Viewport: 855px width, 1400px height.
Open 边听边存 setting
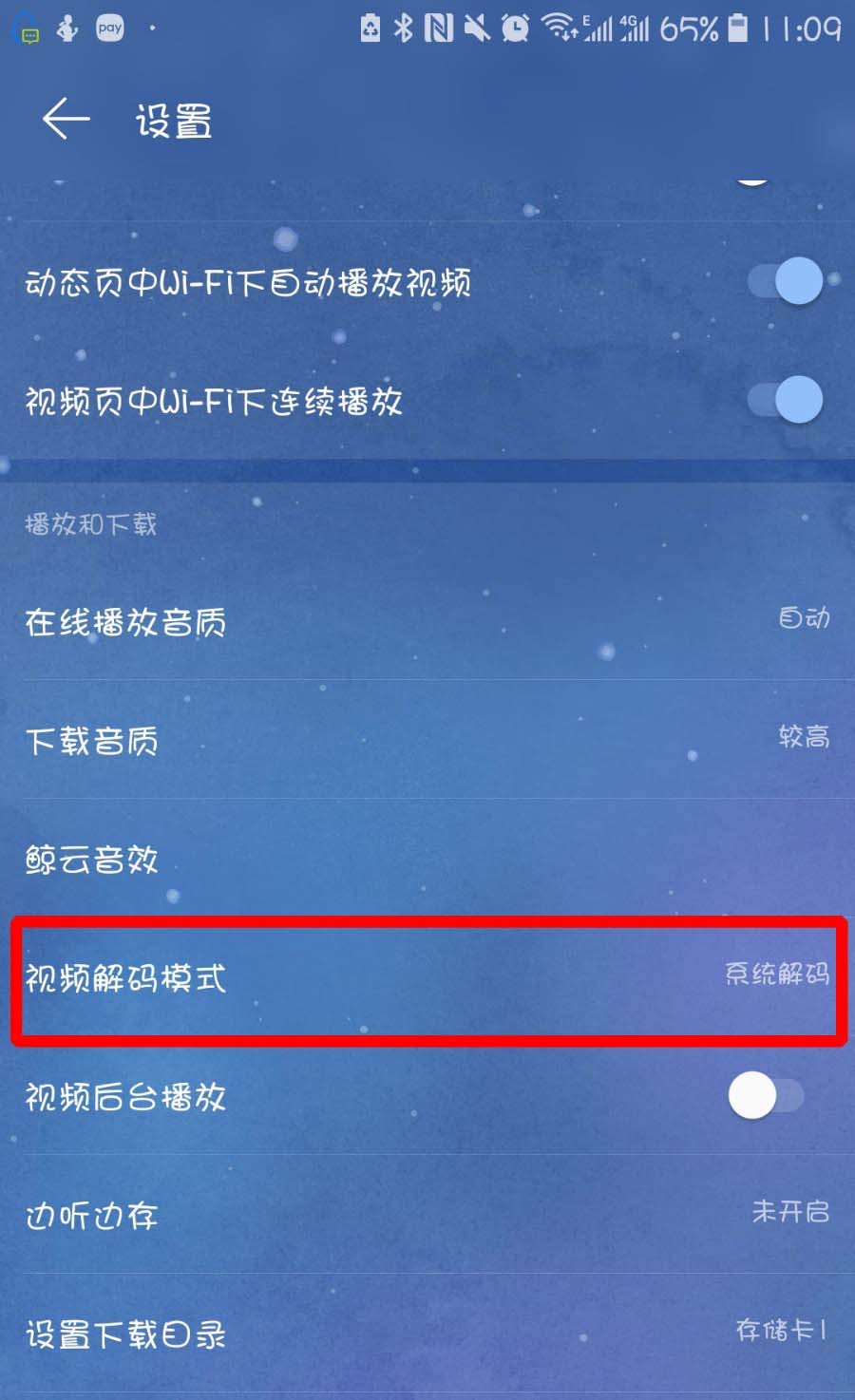(427, 1214)
